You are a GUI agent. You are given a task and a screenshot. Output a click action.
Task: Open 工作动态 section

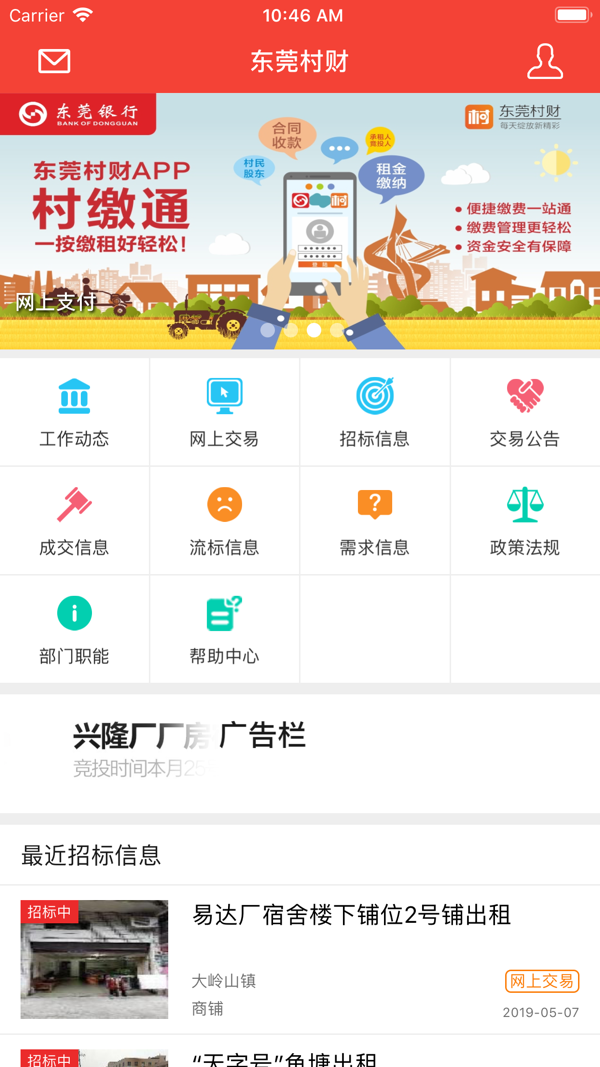(74, 412)
